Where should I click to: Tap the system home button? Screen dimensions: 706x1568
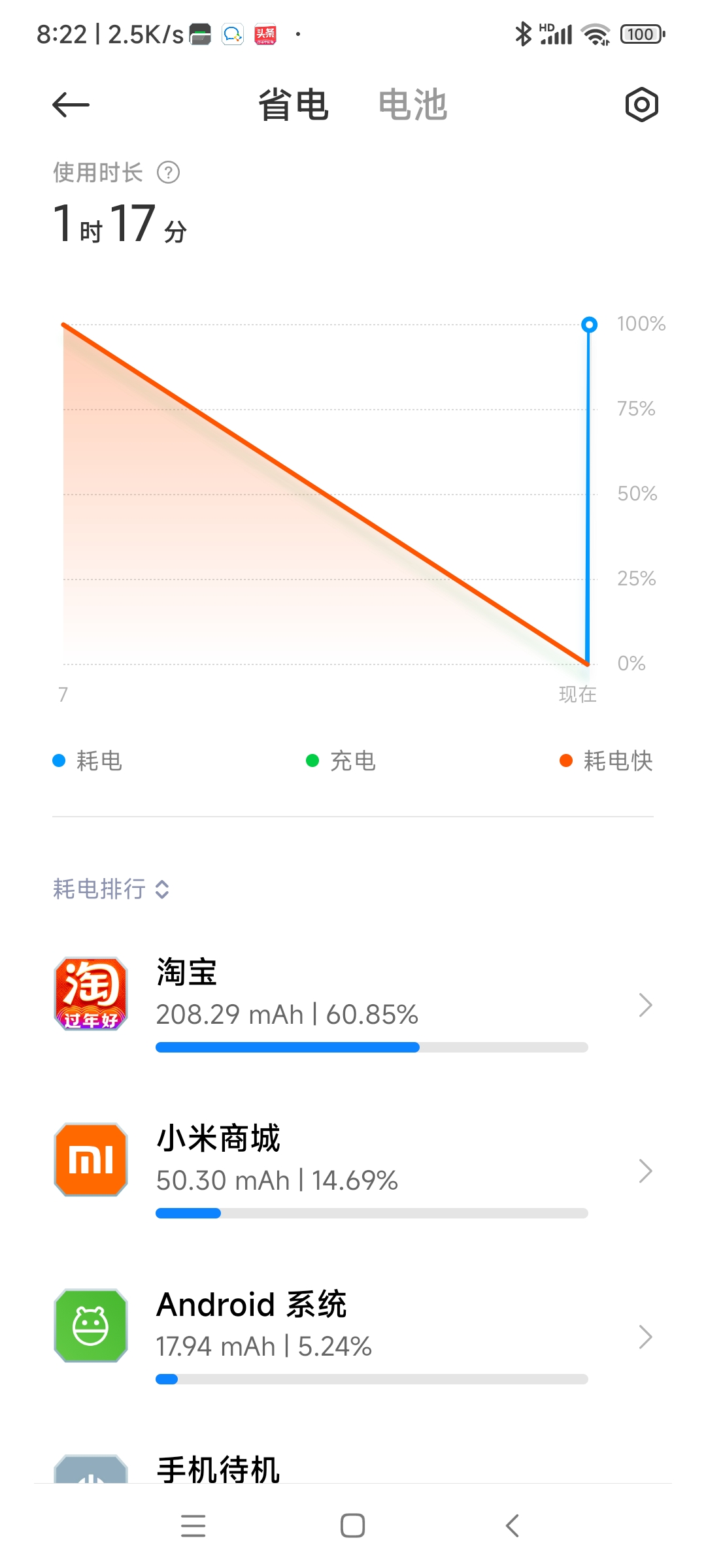[352, 1526]
